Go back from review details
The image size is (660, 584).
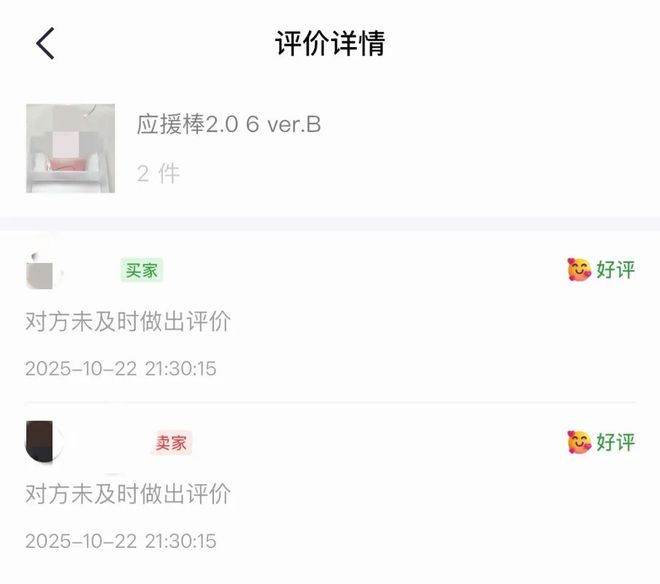click(45, 43)
